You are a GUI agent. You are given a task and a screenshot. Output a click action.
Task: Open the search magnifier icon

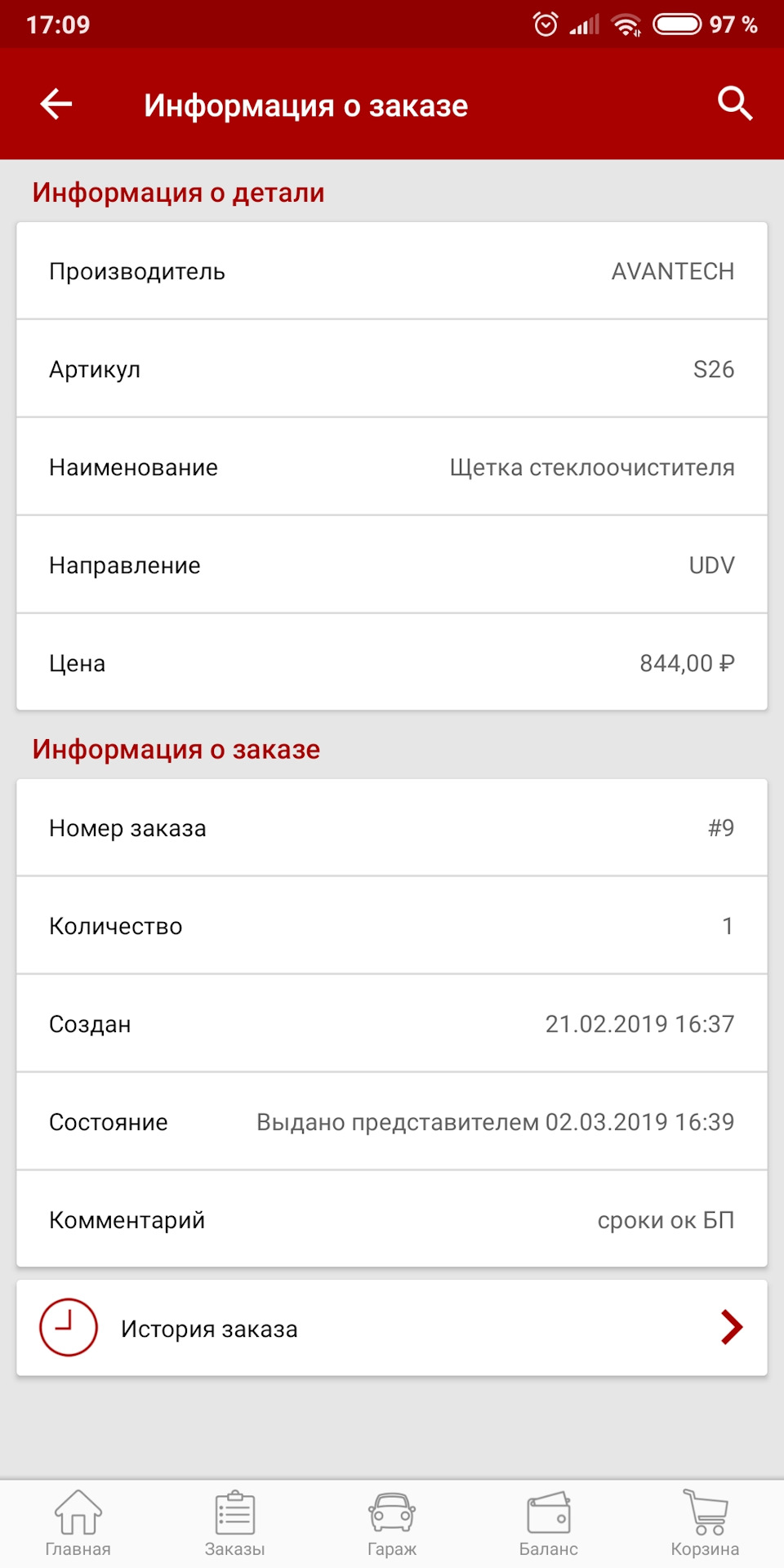coord(734,105)
